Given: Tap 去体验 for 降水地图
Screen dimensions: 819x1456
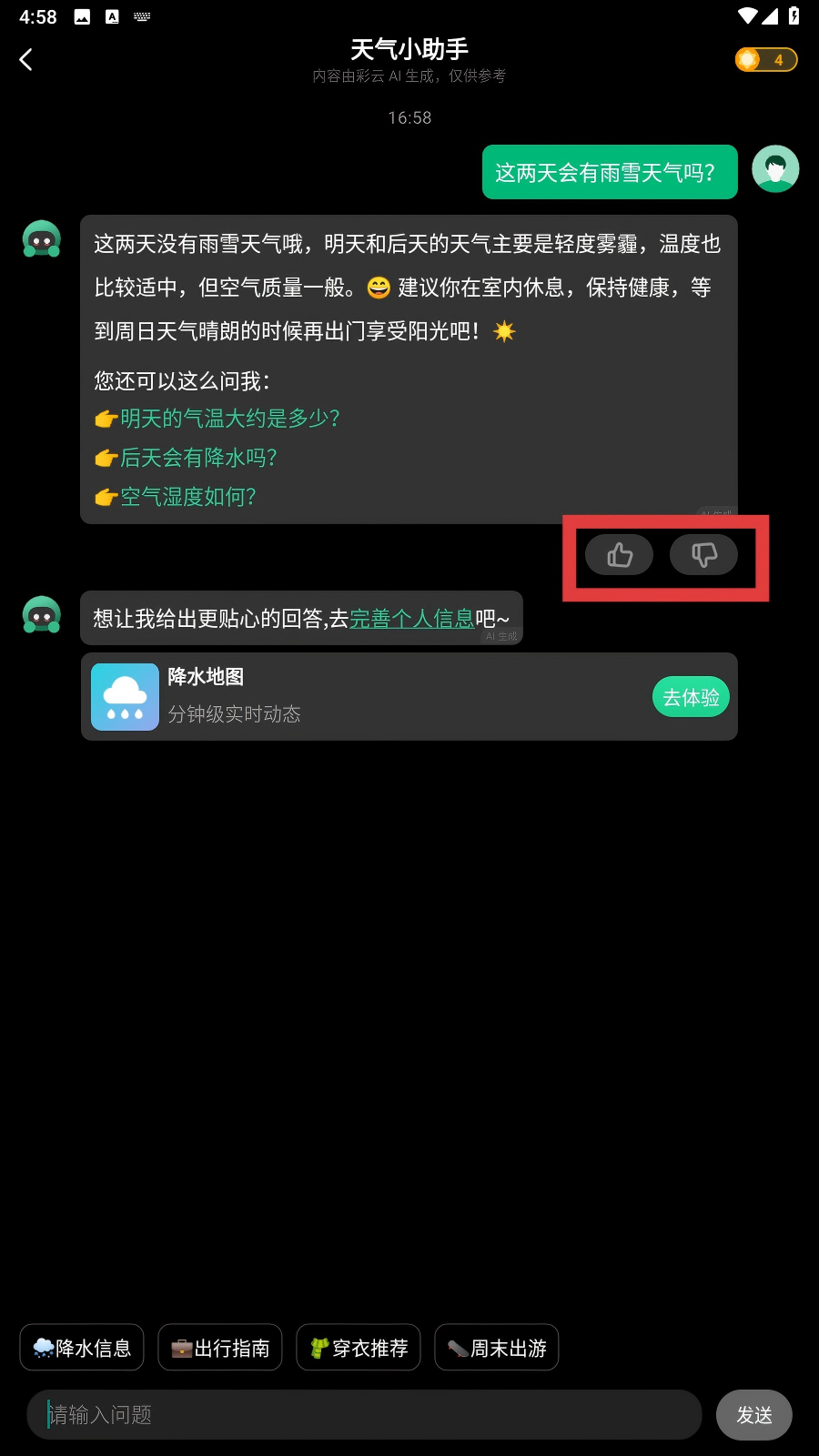Looking at the screenshot, I should coord(691,697).
